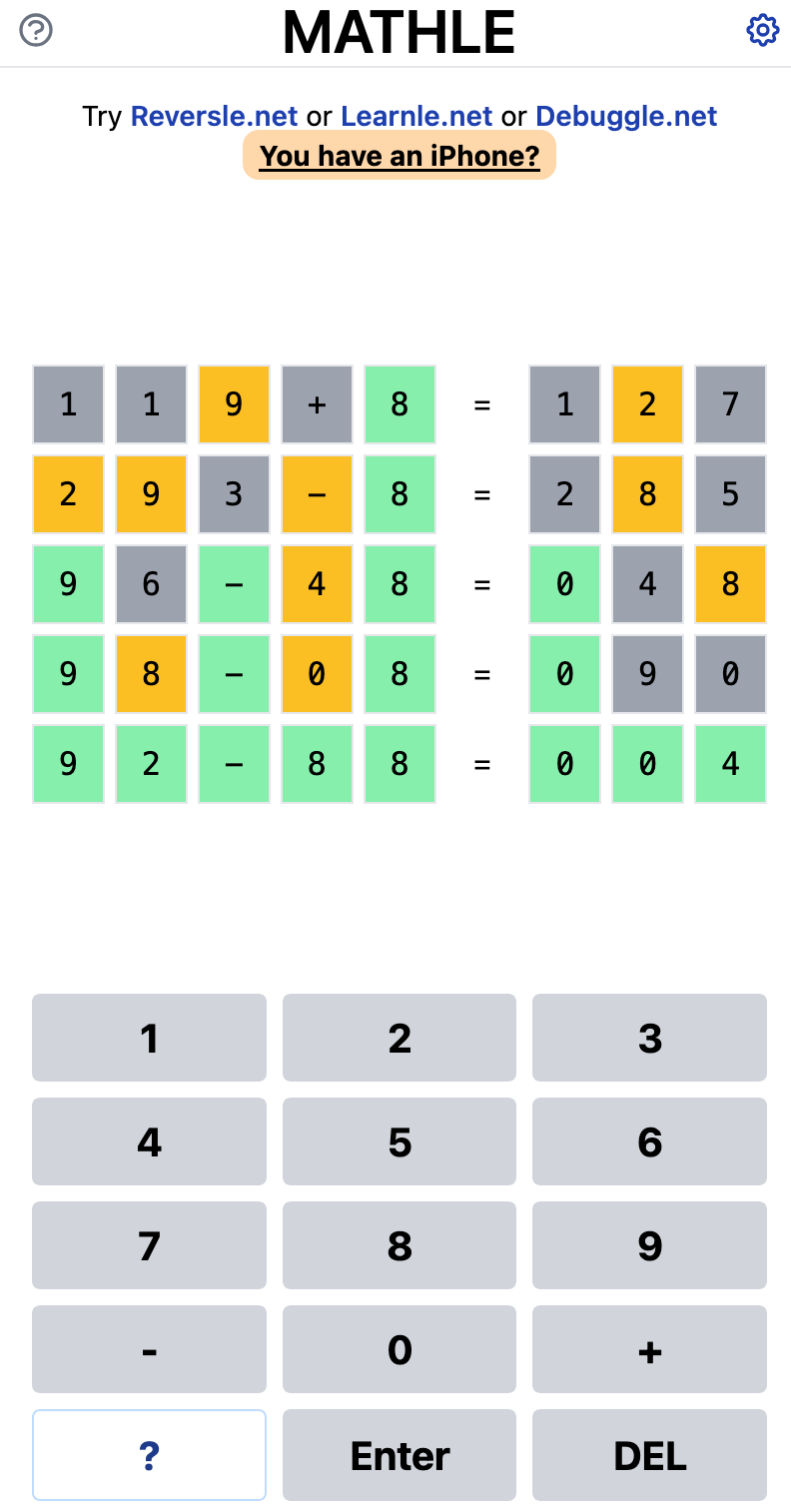Open the help question mark icon
This screenshot has height=1512, width=791.
click(x=36, y=30)
